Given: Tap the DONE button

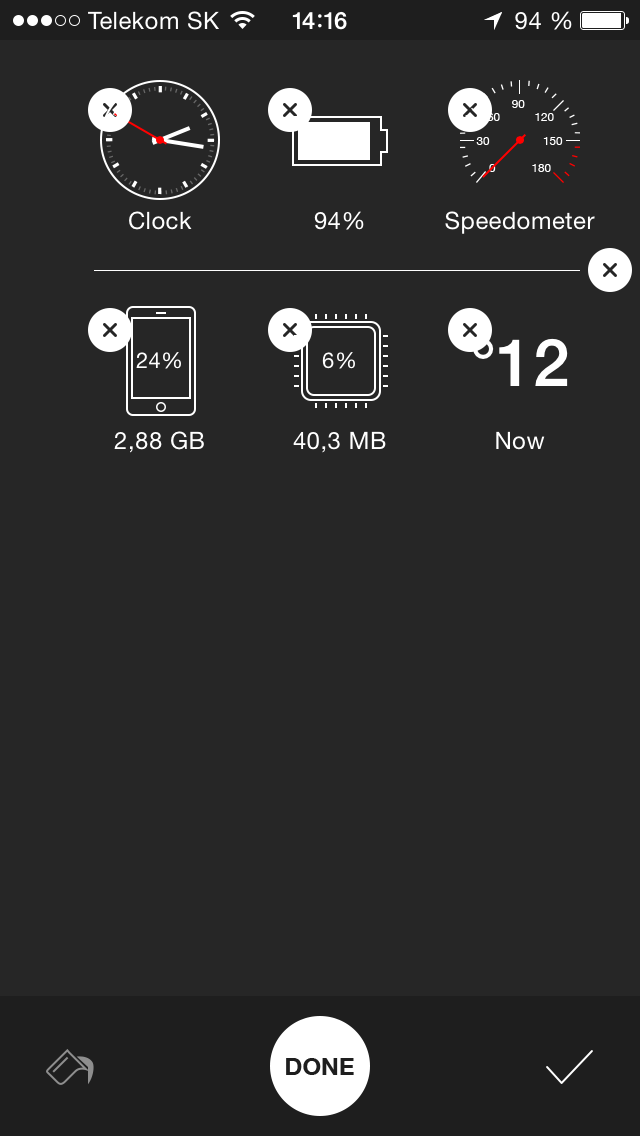Looking at the screenshot, I should point(320,1066).
